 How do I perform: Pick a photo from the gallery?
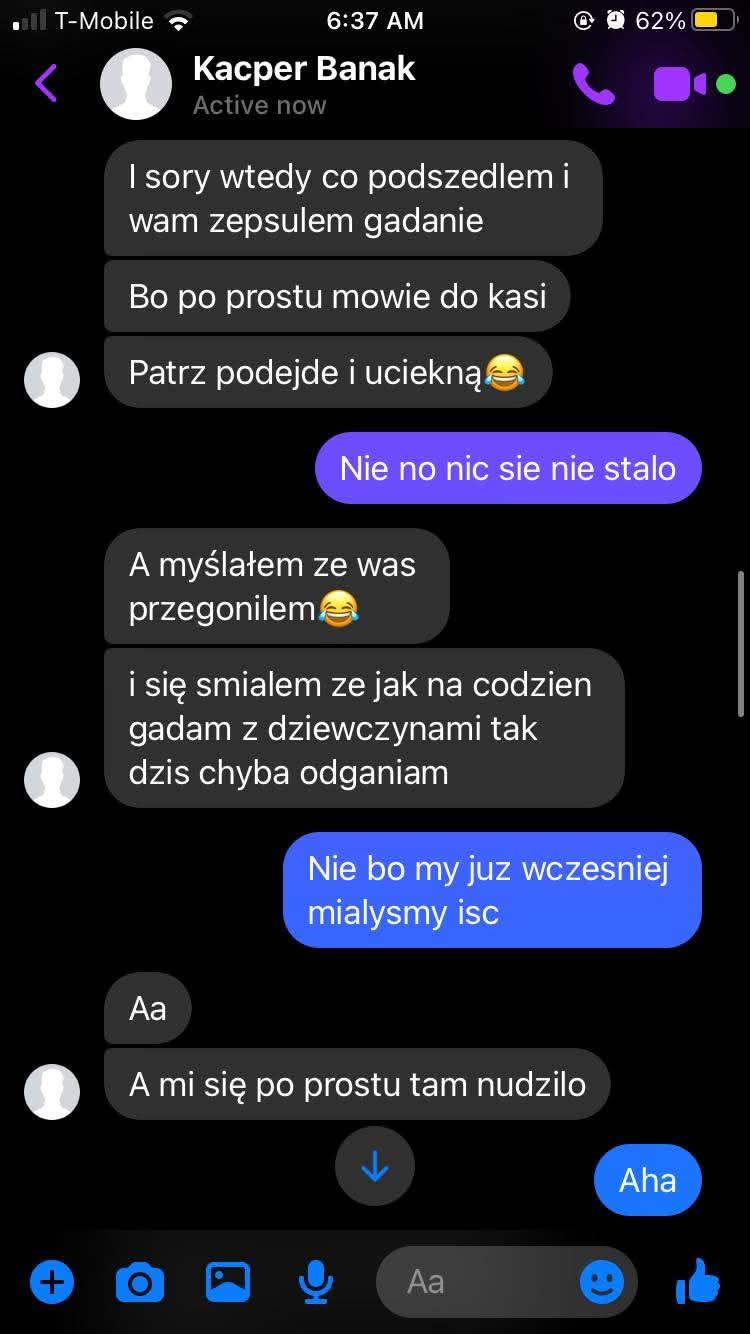click(x=228, y=1282)
